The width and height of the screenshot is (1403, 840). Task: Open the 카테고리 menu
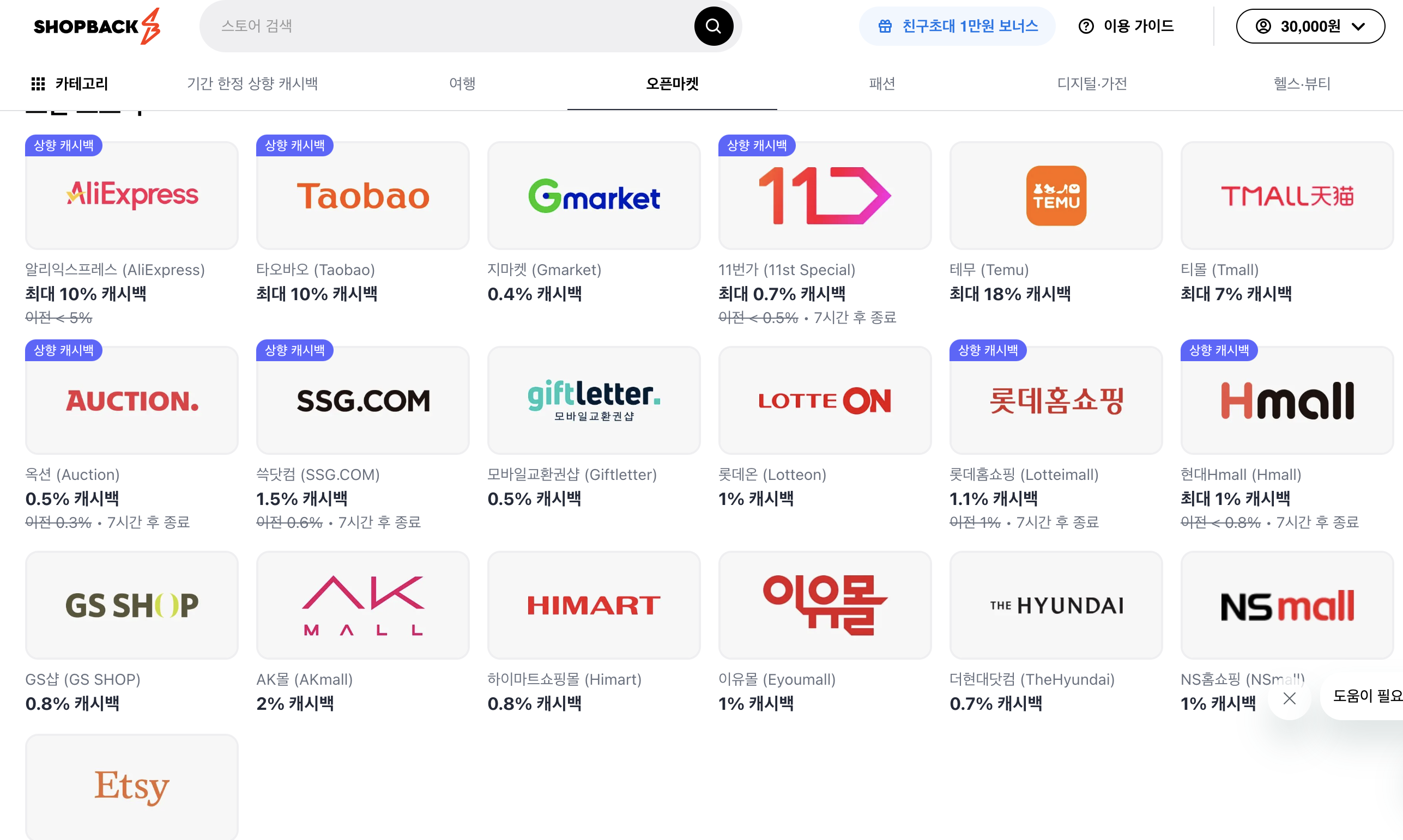pyautogui.click(x=70, y=84)
